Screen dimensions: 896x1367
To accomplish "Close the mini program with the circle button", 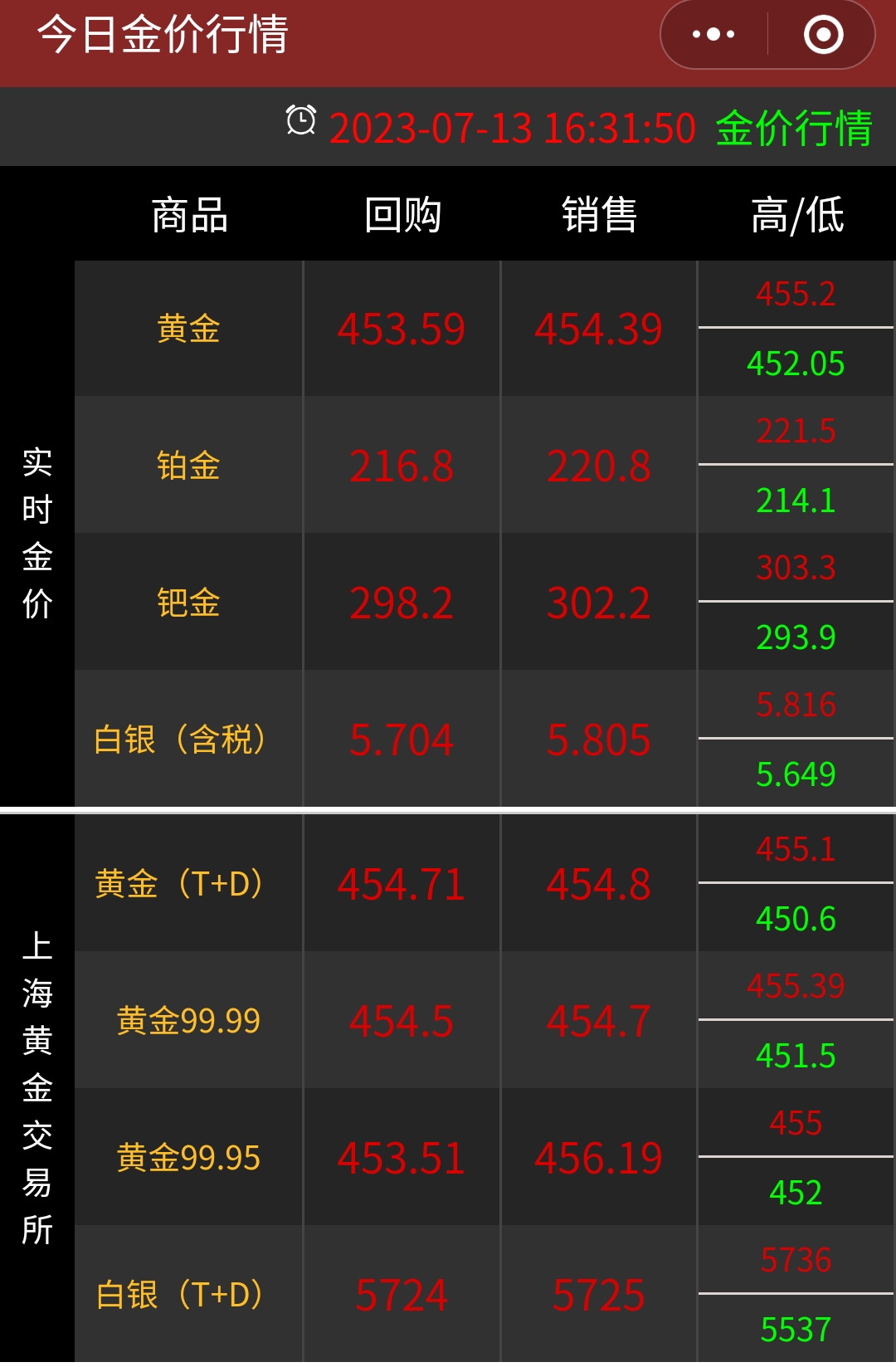I will [822, 34].
